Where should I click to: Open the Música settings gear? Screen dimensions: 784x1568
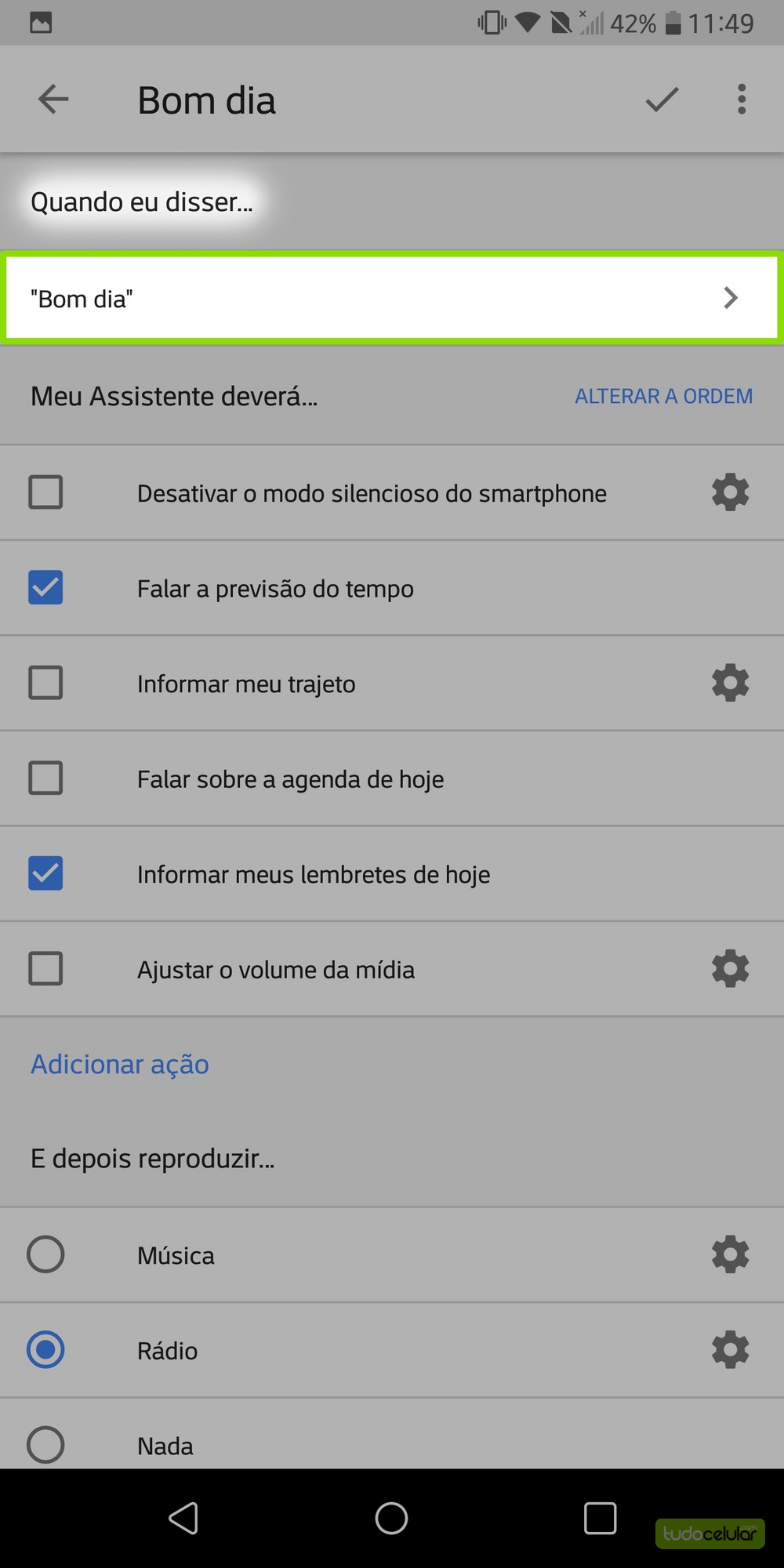click(730, 1254)
